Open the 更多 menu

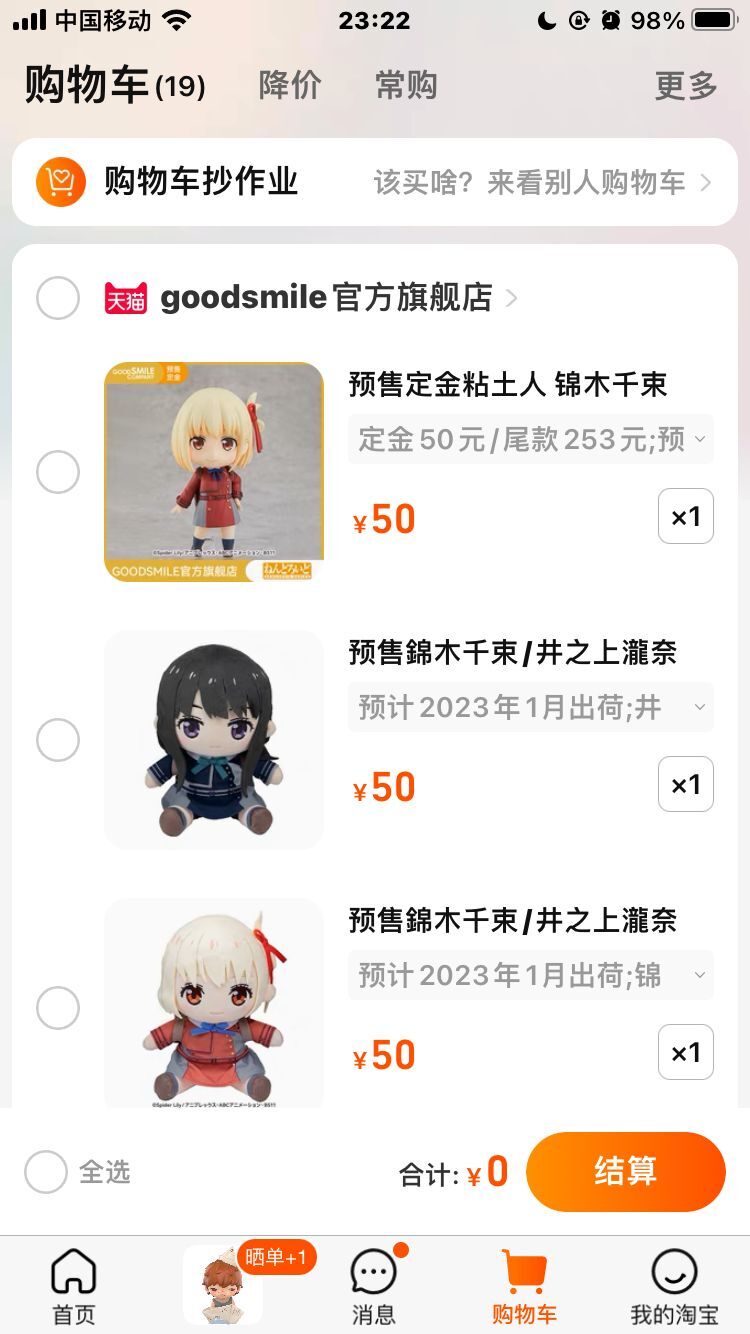pyautogui.click(x=686, y=86)
